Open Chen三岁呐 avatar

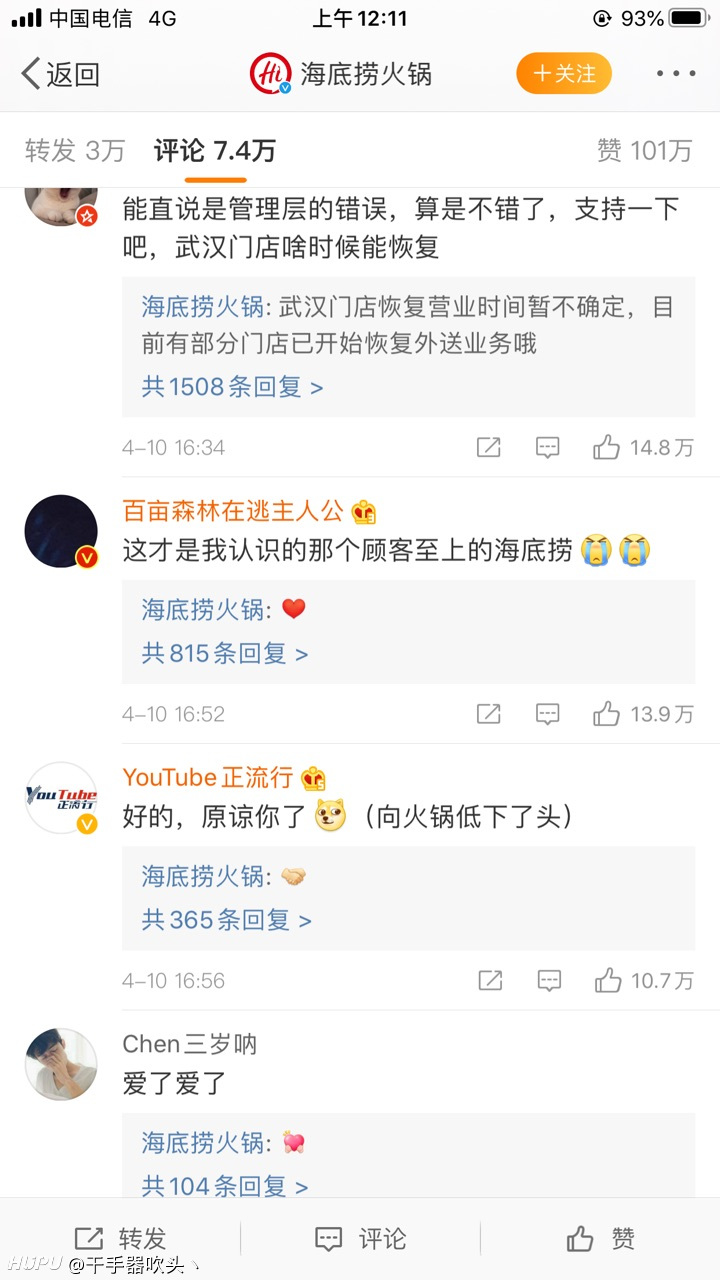(61, 1063)
